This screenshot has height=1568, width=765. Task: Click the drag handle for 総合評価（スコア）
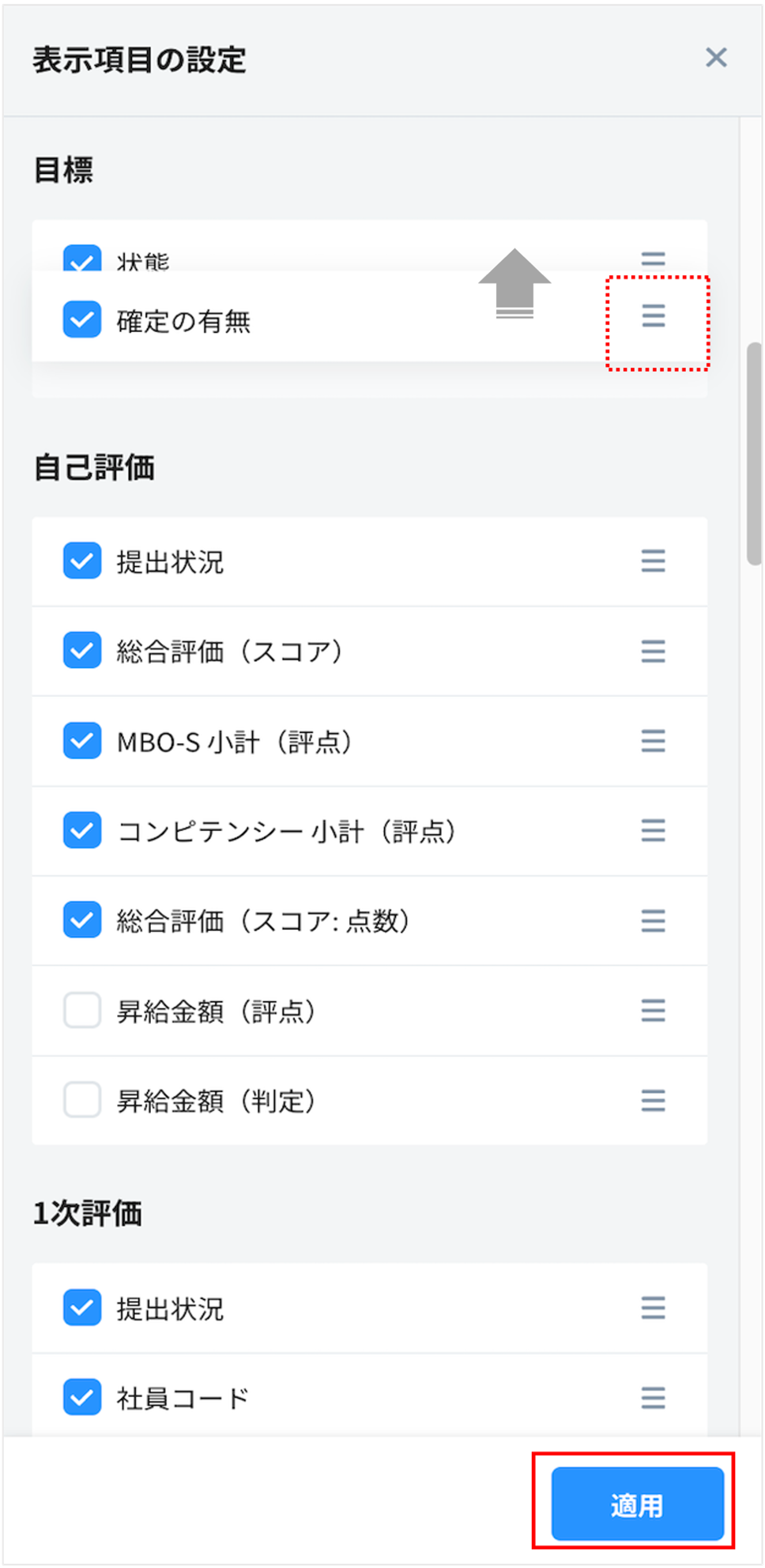[653, 651]
